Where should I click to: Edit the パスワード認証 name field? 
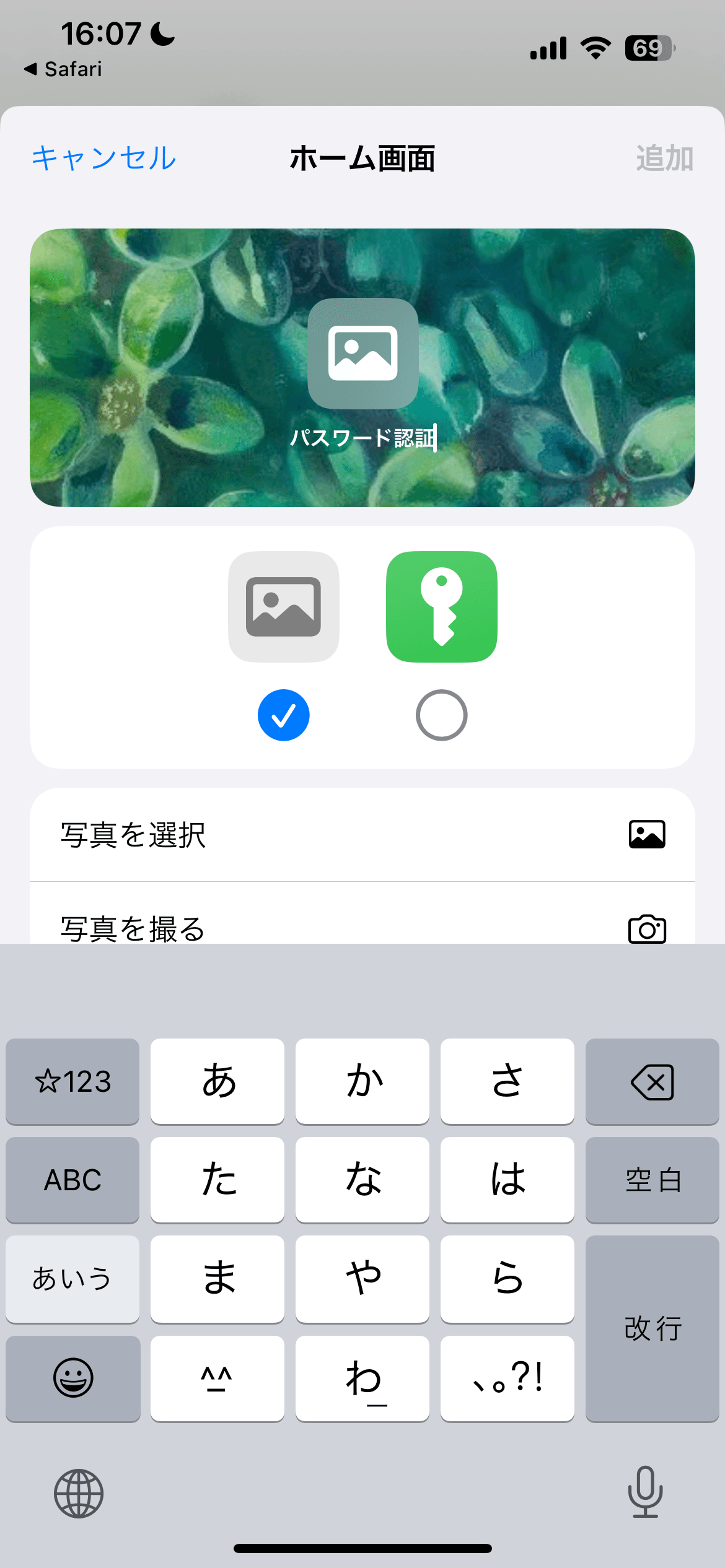[363, 438]
